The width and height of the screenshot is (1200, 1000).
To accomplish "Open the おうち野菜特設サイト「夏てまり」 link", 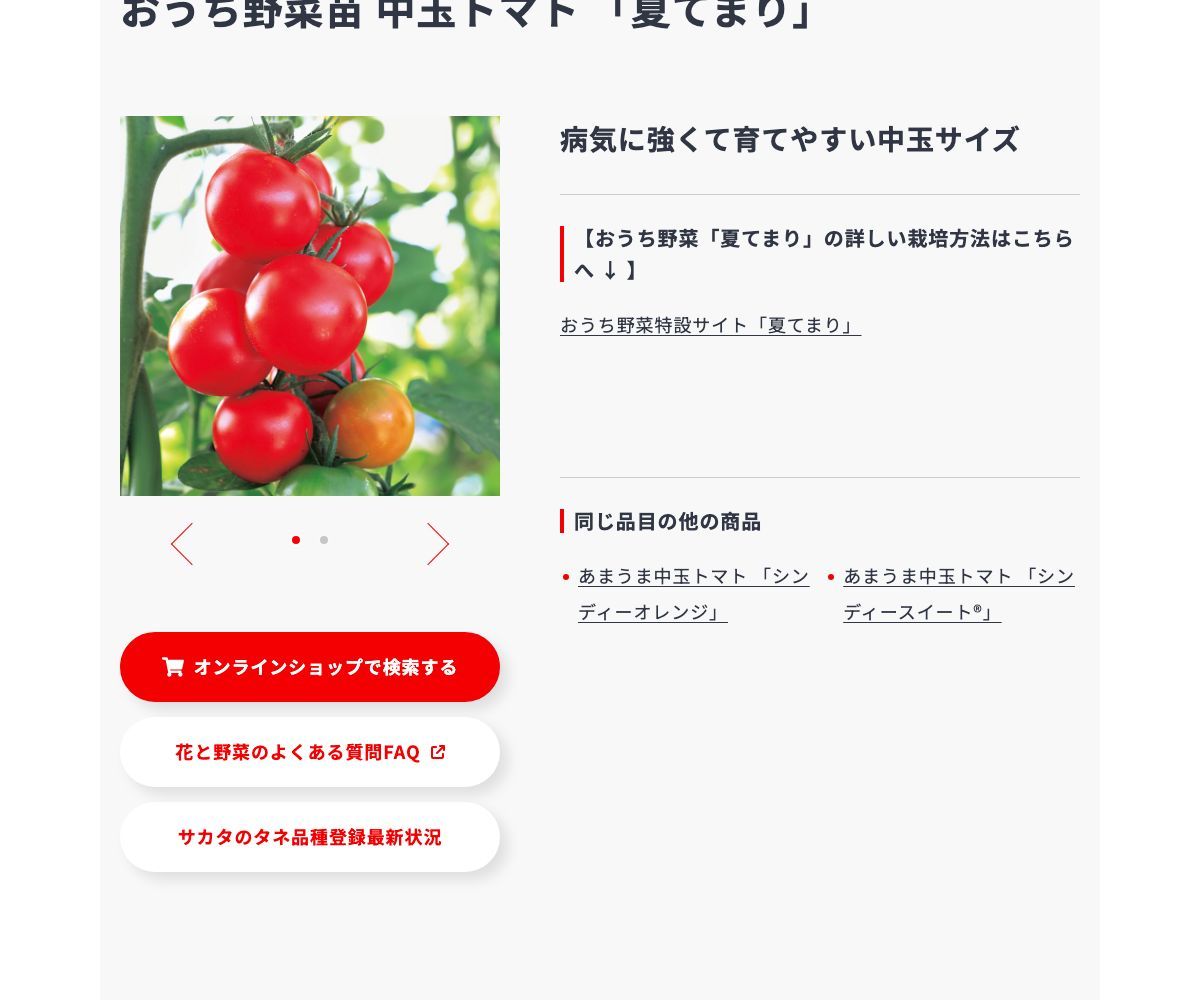I will (710, 326).
